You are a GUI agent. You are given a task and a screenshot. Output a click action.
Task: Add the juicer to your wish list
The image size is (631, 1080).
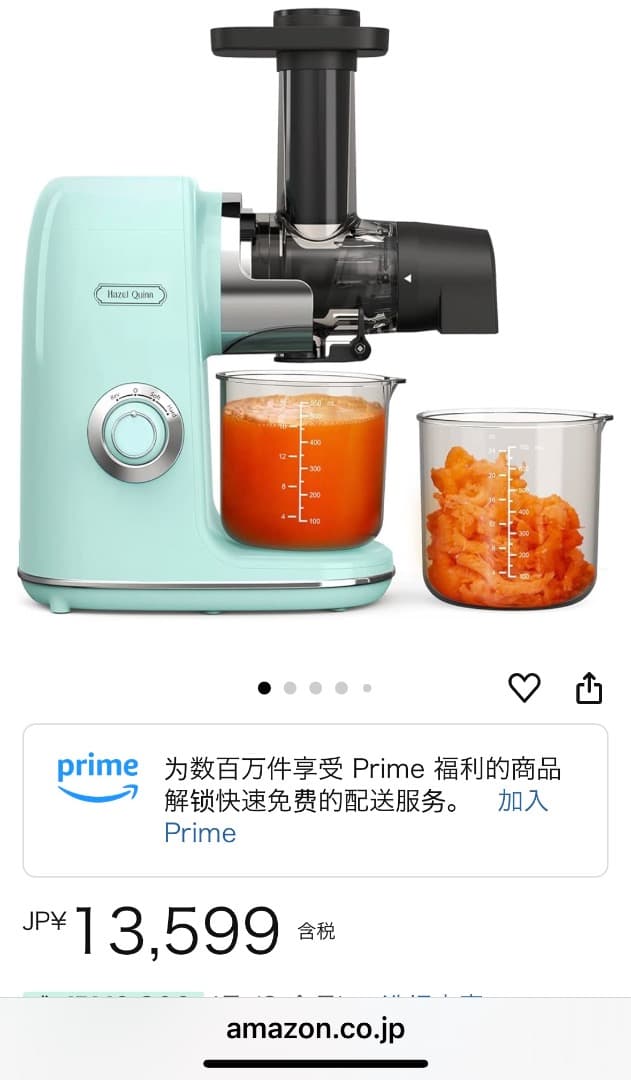(x=524, y=687)
